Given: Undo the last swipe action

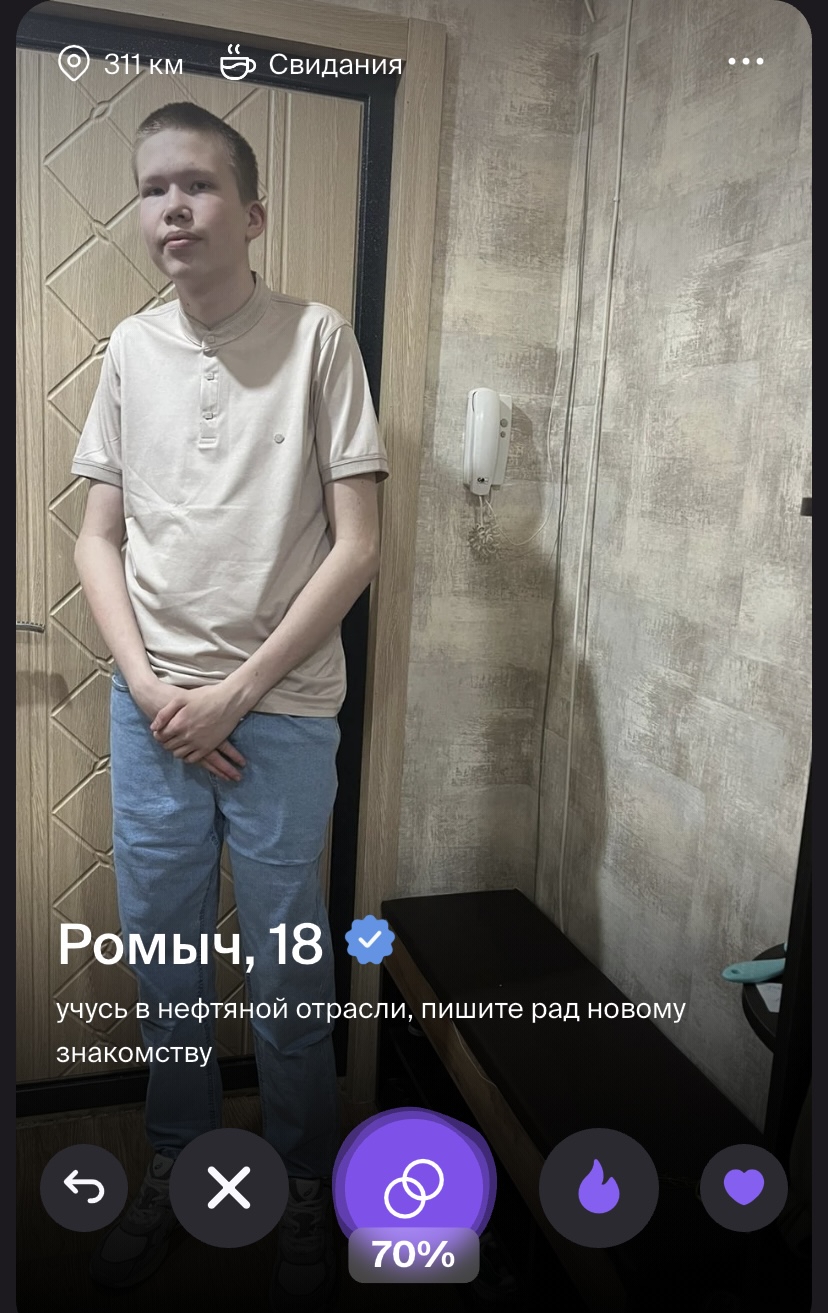Looking at the screenshot, I should 84,1187.
